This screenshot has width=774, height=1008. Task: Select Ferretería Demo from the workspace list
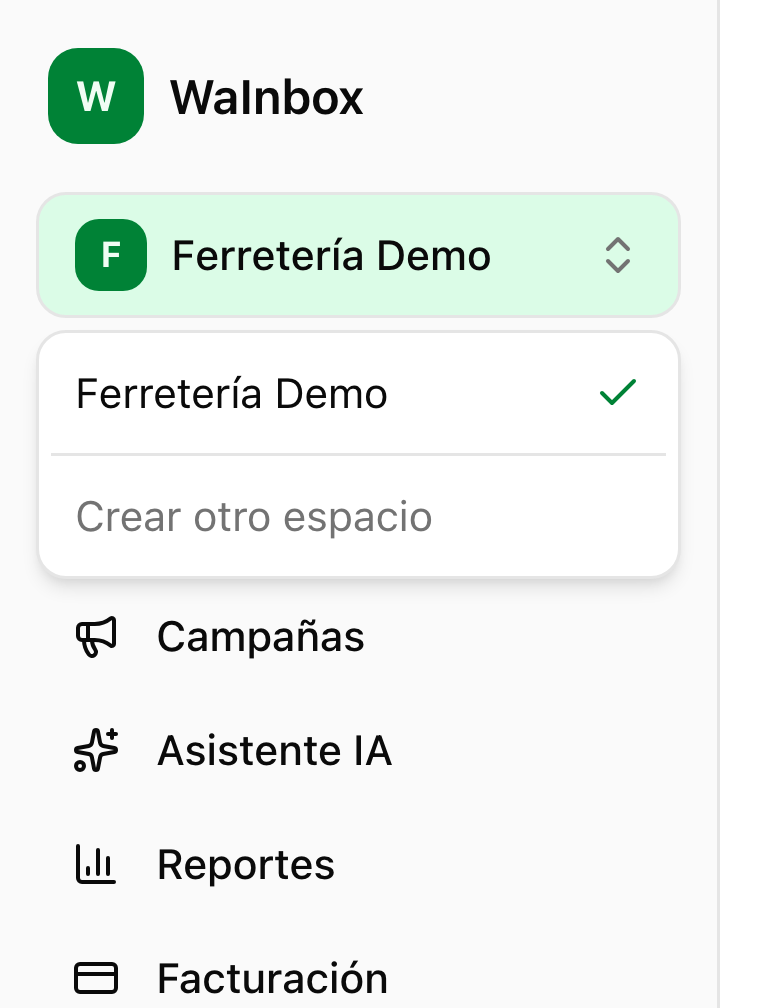pyautogui.click(x=358, y=393)
